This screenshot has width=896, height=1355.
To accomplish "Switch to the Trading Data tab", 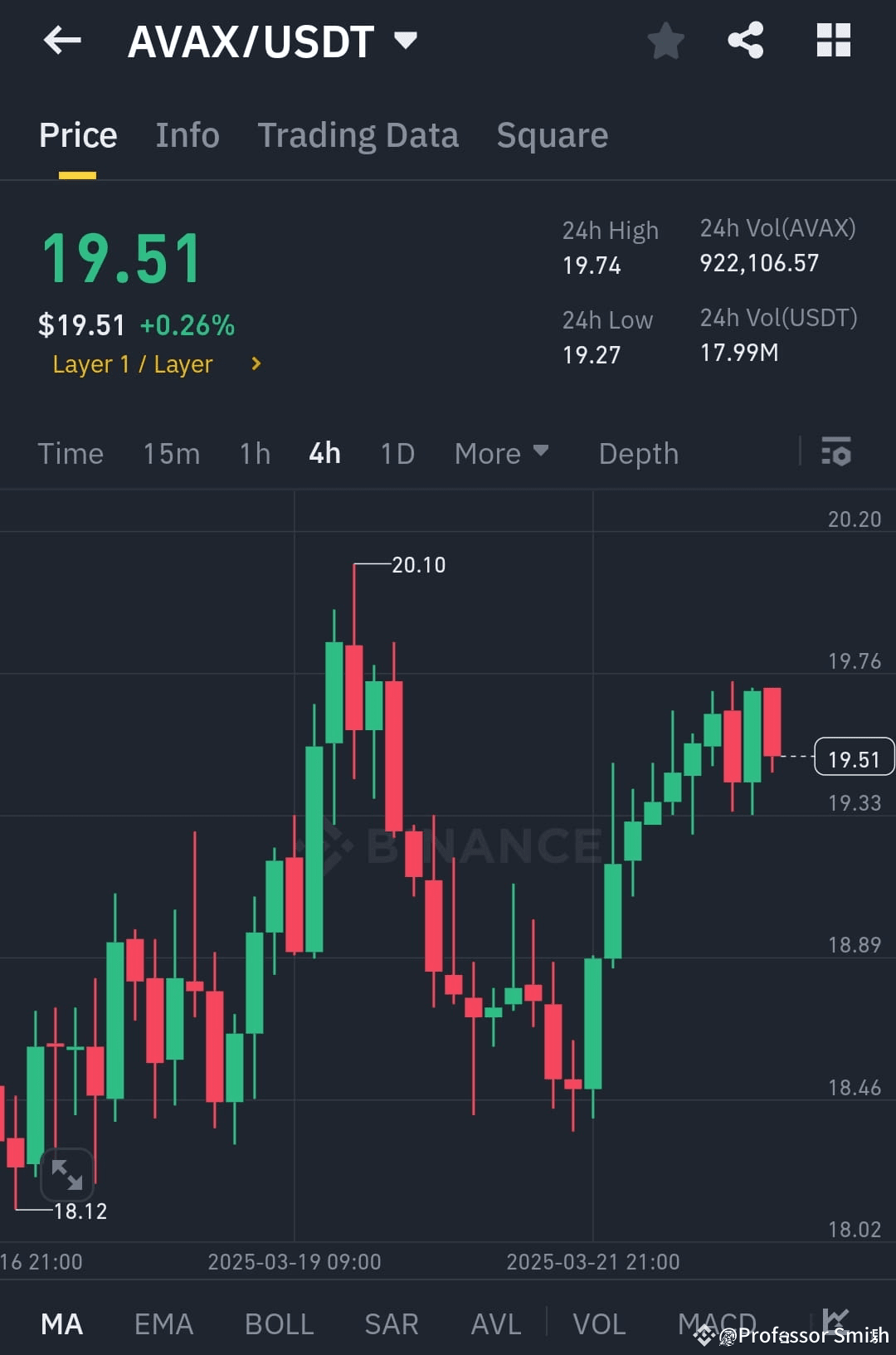I will [x=358, y=134].
